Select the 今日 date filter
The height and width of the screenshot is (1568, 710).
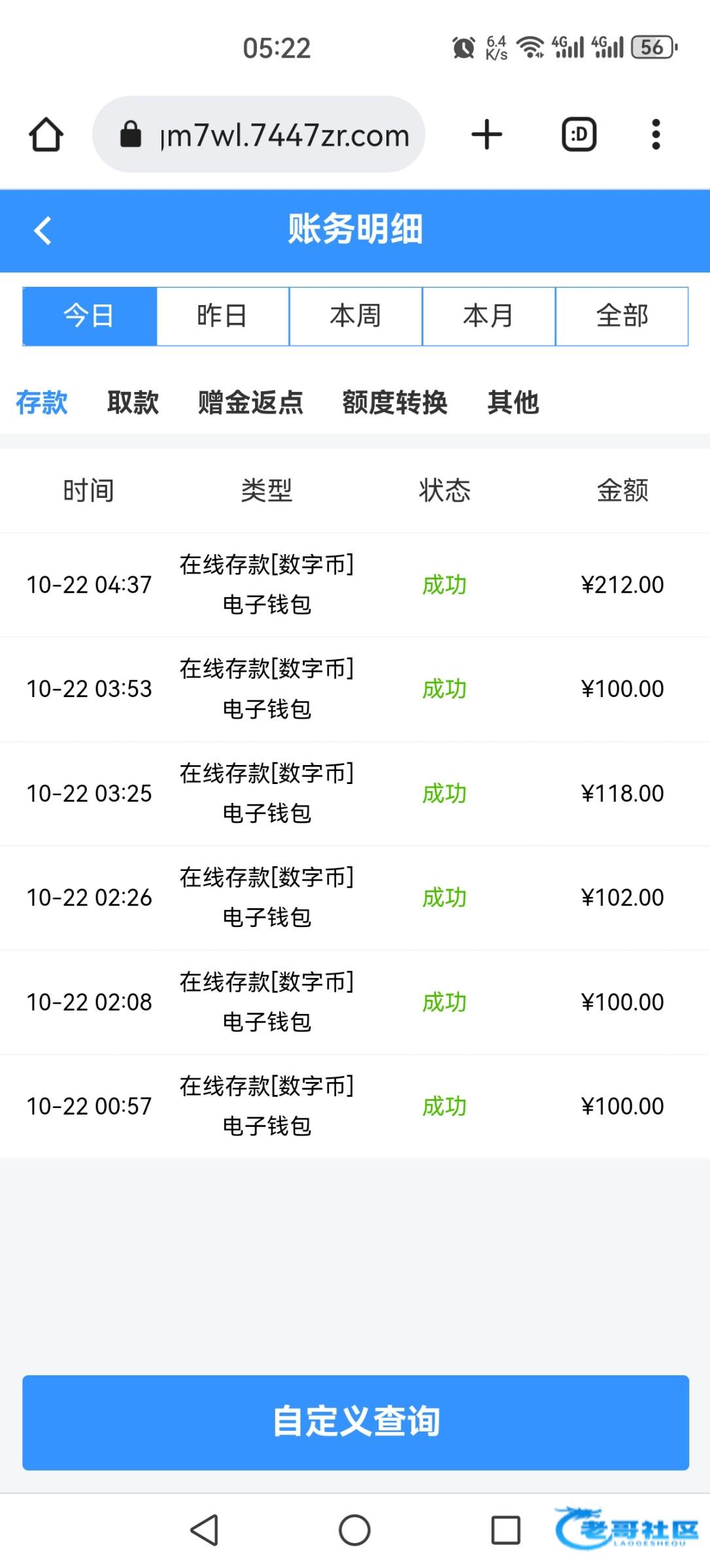coord(90,316)
